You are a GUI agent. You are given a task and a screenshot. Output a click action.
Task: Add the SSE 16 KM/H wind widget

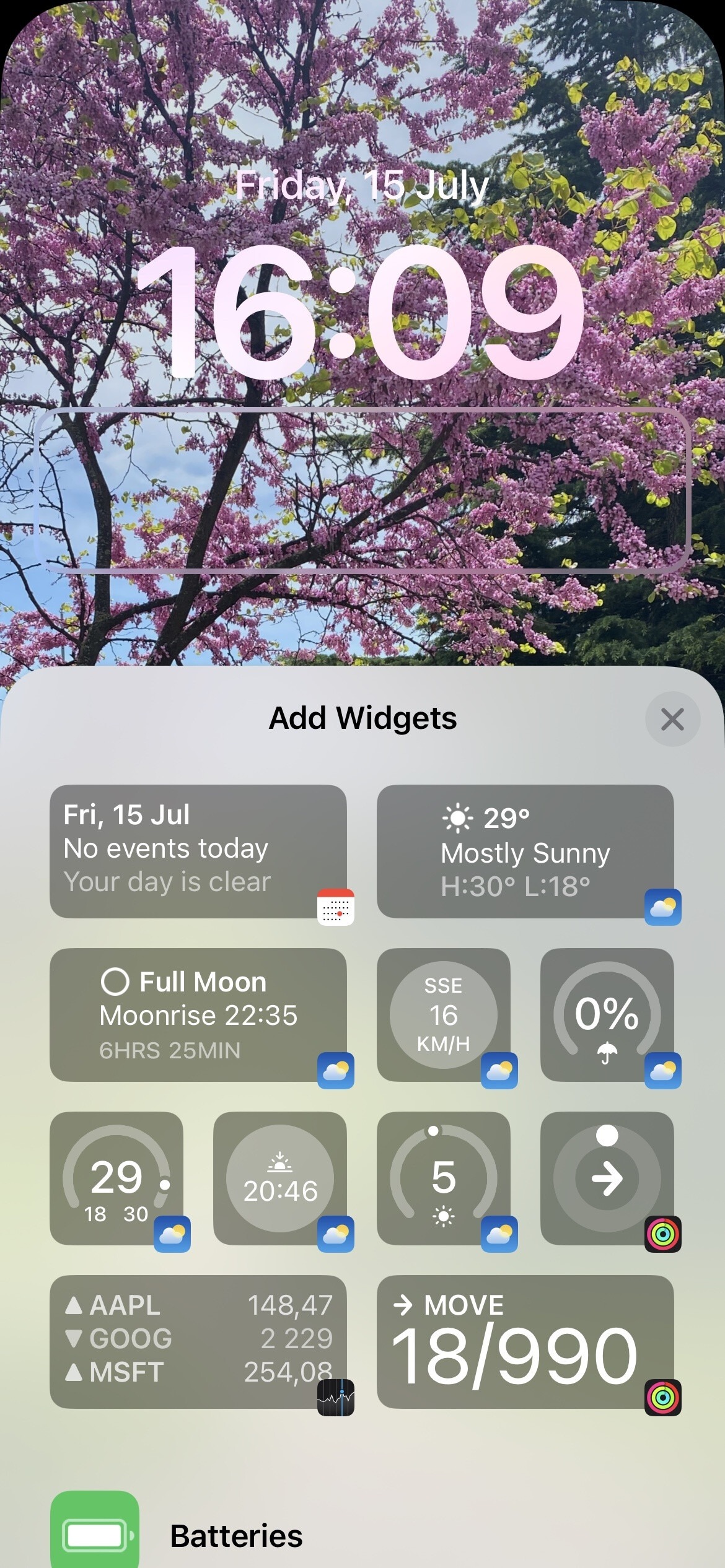443,1014
